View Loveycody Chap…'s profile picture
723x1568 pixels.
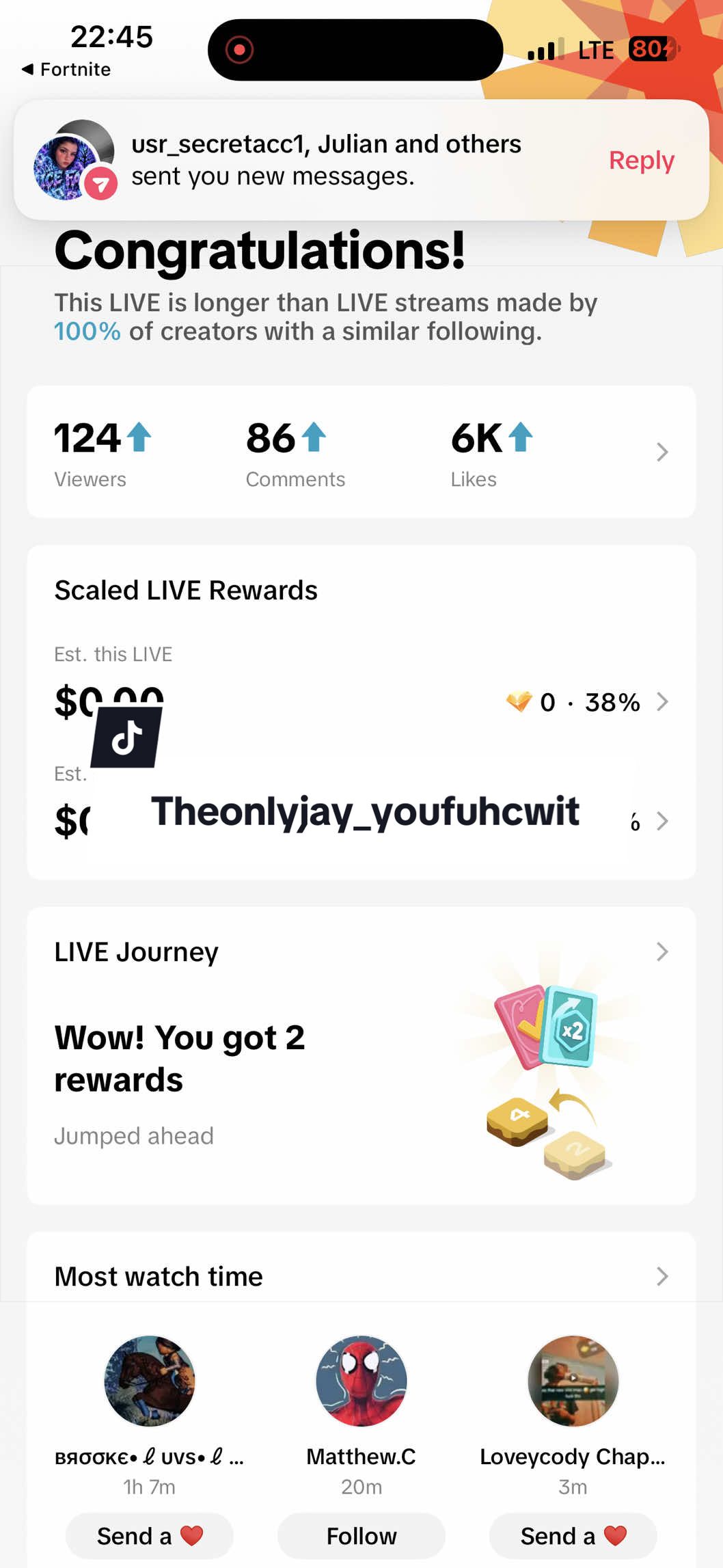(573, 1381)
